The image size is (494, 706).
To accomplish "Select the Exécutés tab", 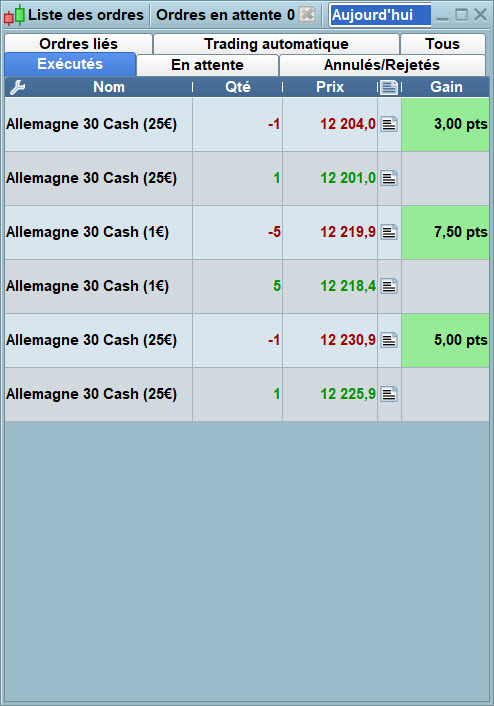I will click(x=70, y=64).
